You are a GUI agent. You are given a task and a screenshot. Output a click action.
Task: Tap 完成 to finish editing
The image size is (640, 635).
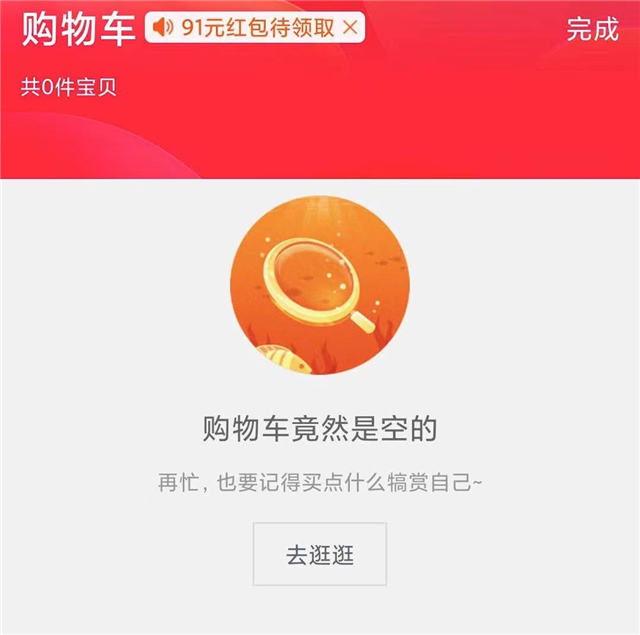point(592,29)
